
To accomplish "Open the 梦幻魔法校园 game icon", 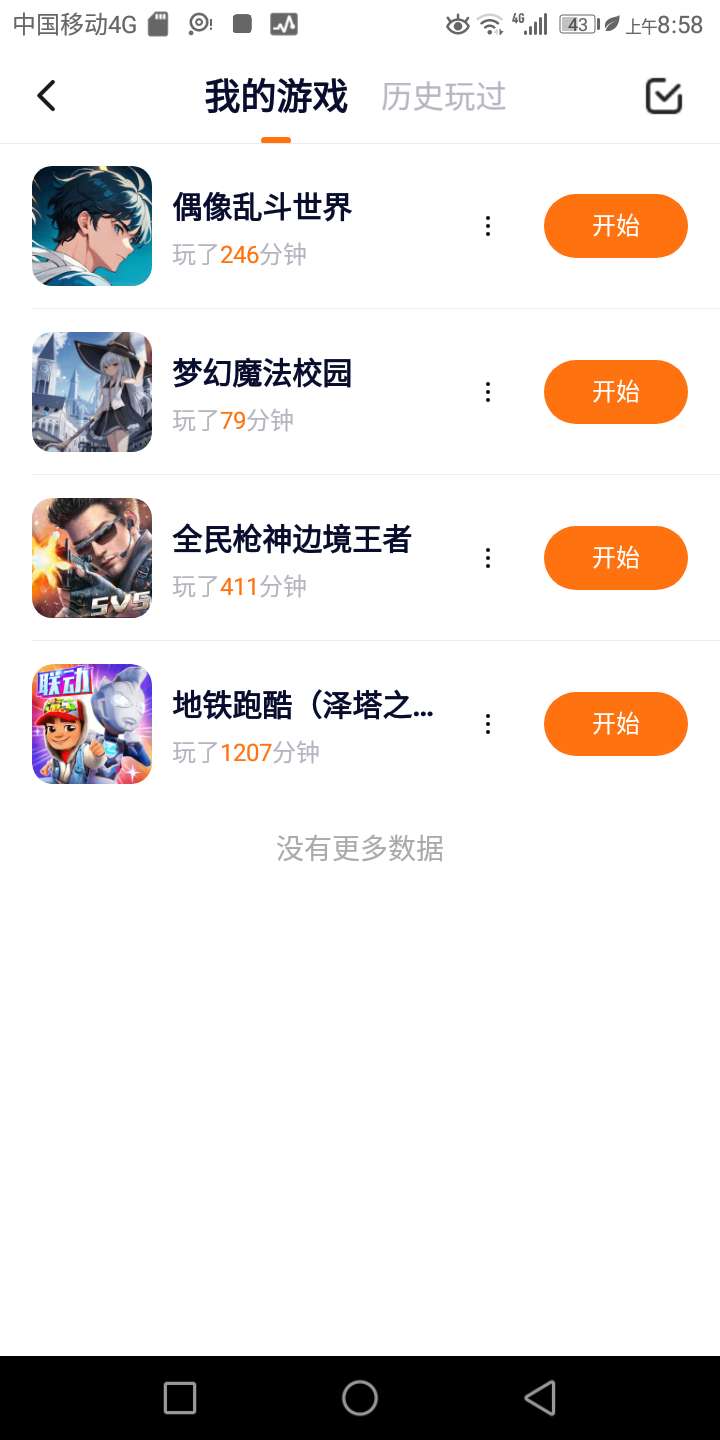I will (x=92, y=392).
